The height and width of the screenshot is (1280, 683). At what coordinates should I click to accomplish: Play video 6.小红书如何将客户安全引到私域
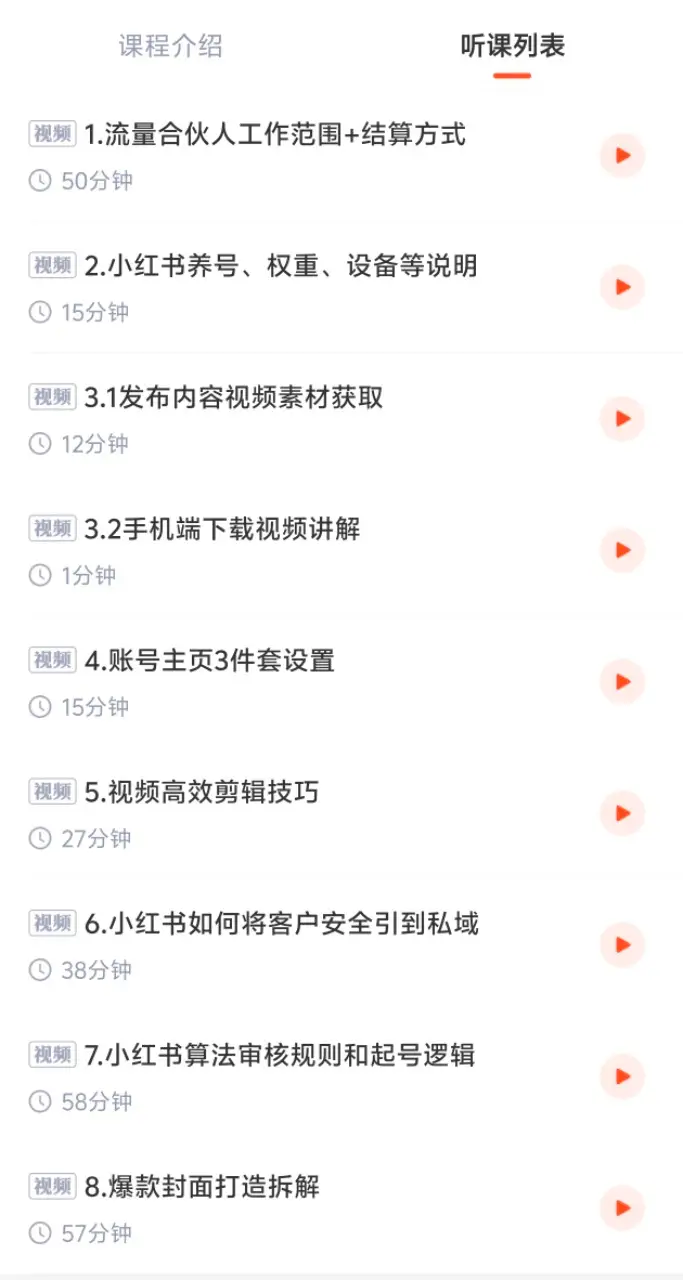pyautogui.click(x=622, y=945)
